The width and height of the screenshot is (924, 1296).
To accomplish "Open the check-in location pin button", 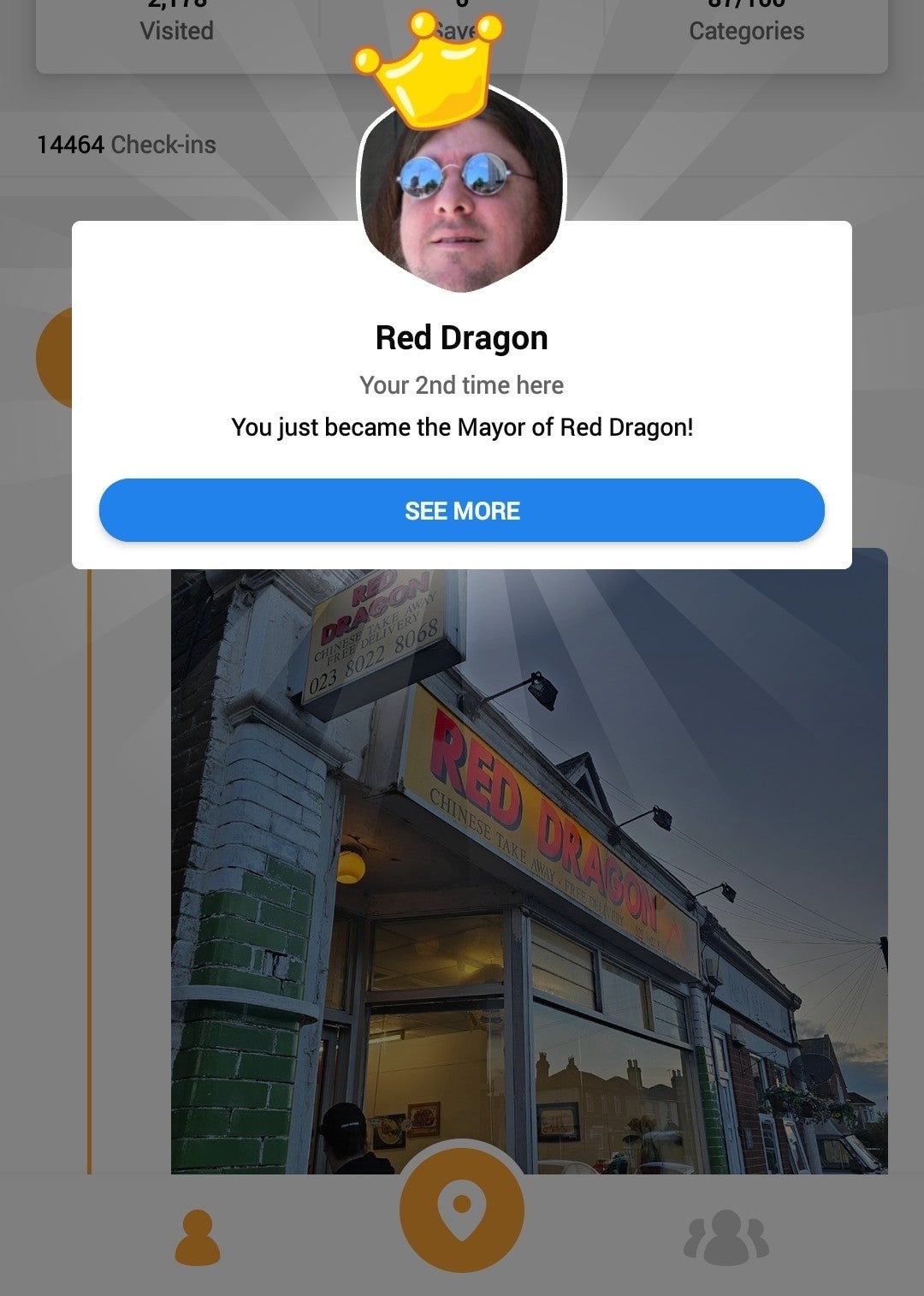I will point(462,1210).
